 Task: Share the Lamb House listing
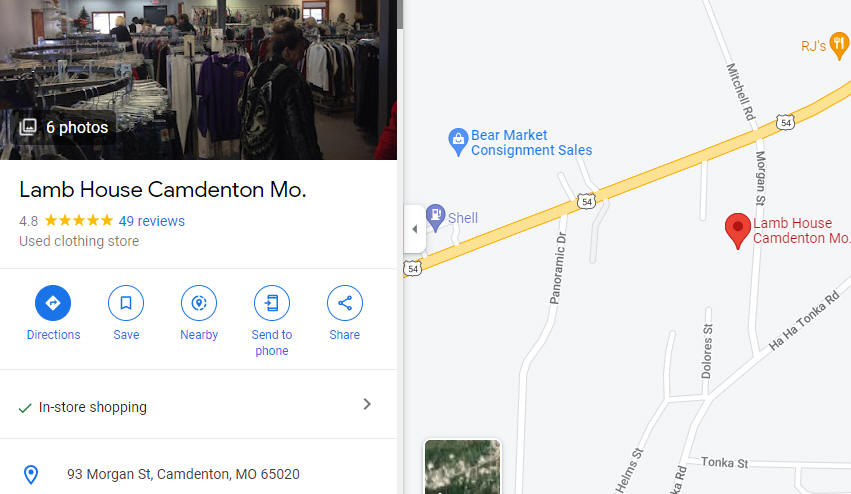tap(344, 303)
